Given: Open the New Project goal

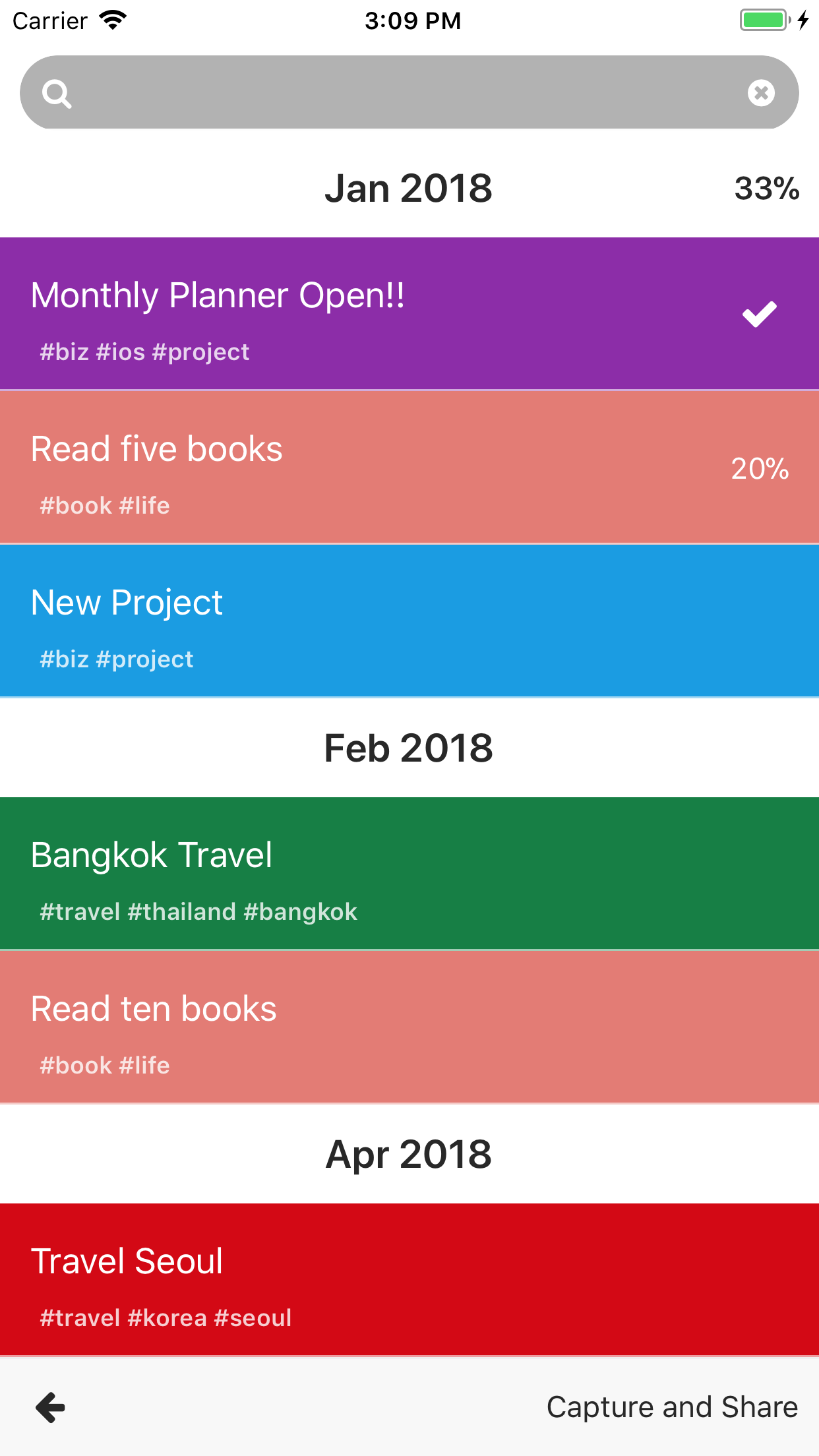Looking at the screenshot, I should (x=409, y=621).
